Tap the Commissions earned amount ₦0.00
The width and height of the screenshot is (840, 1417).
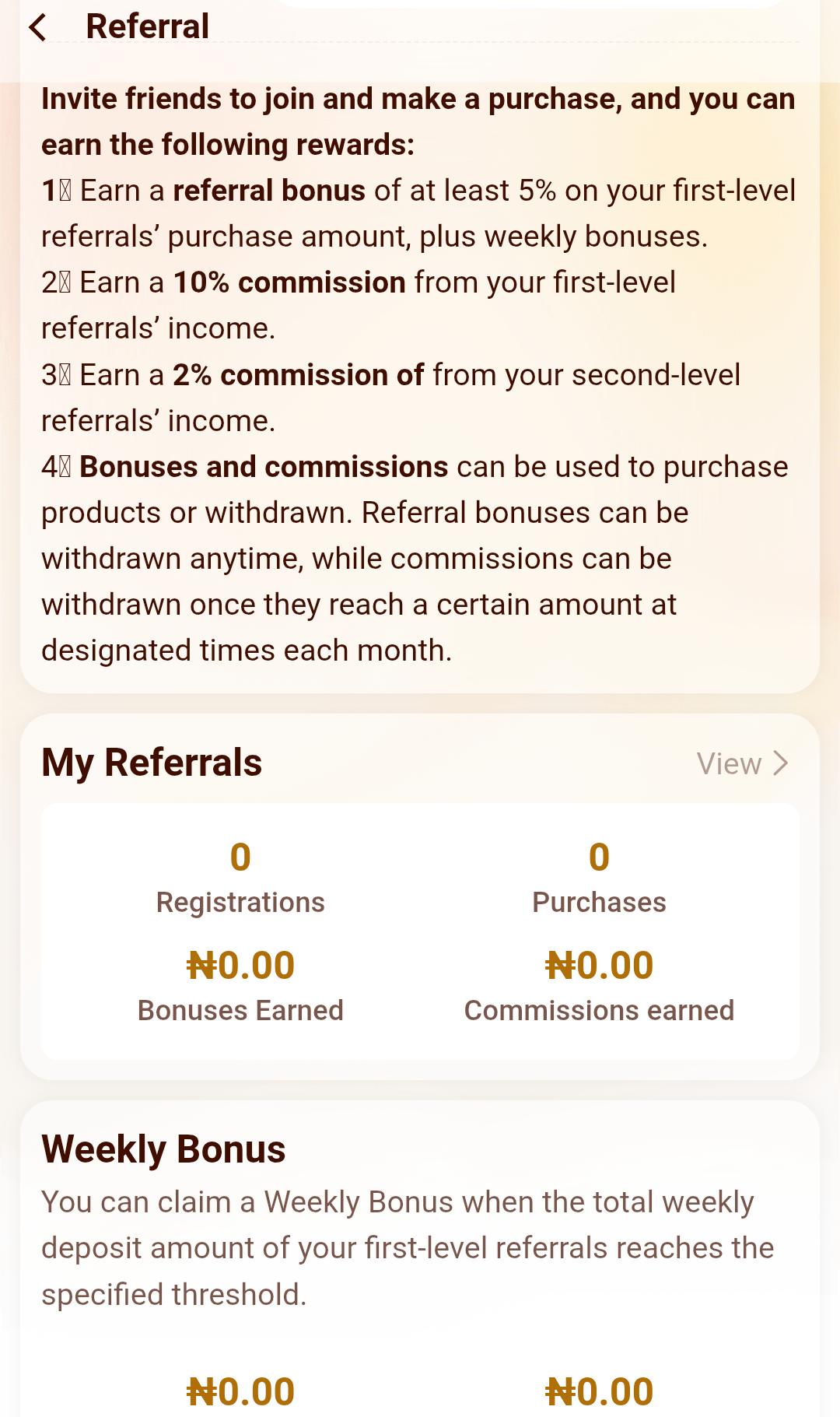click(x=599, y=965)
